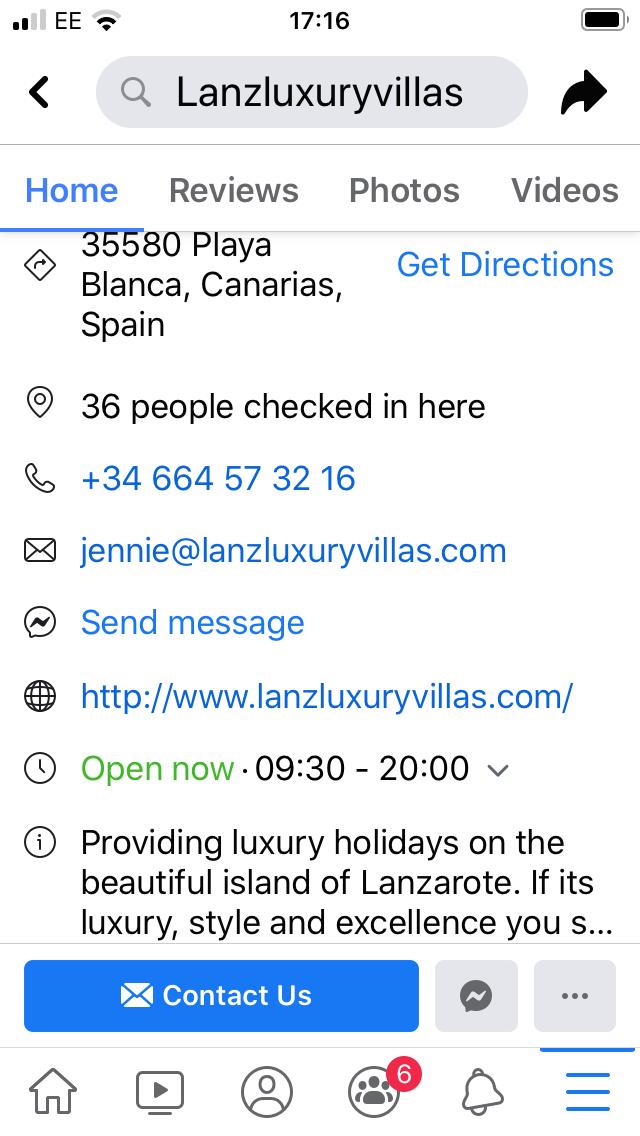640x1136 pixels.
Task: Tap Get Directions link
Action: (x=505, y=265)
